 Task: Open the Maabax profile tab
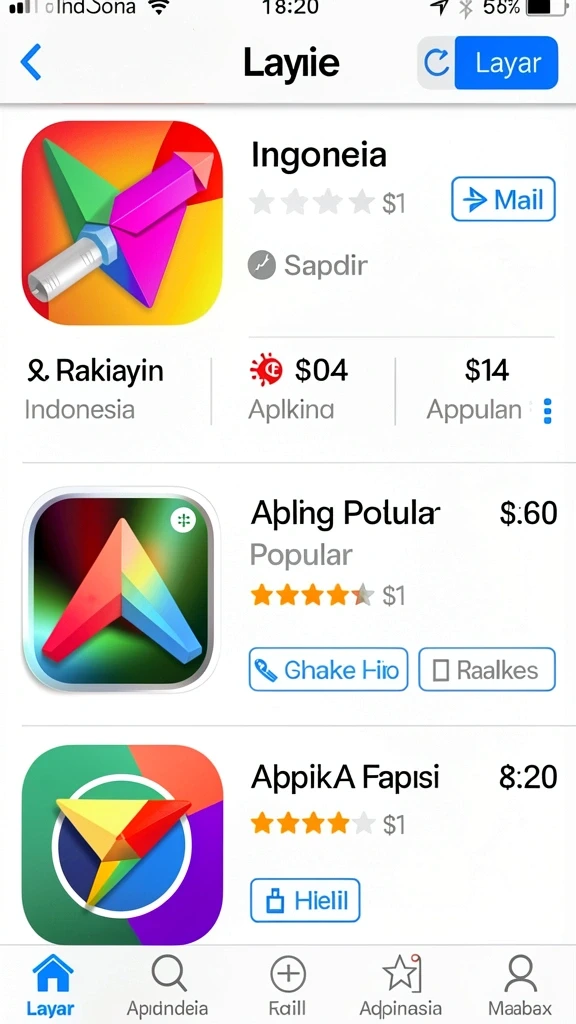520,985
